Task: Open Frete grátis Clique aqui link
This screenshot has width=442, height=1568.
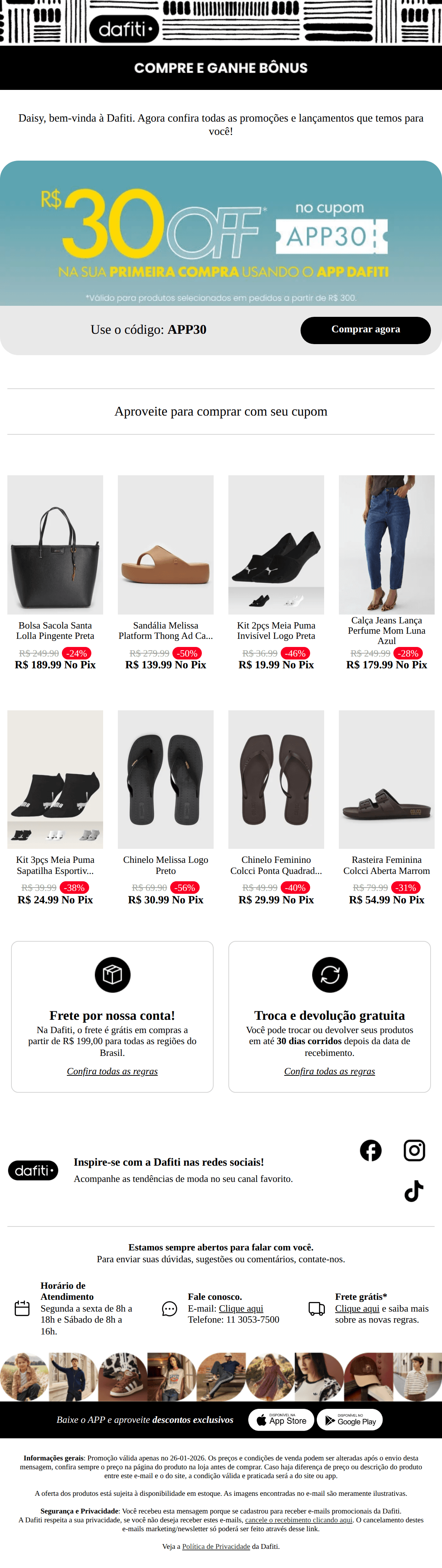Action: (357, 1308)
